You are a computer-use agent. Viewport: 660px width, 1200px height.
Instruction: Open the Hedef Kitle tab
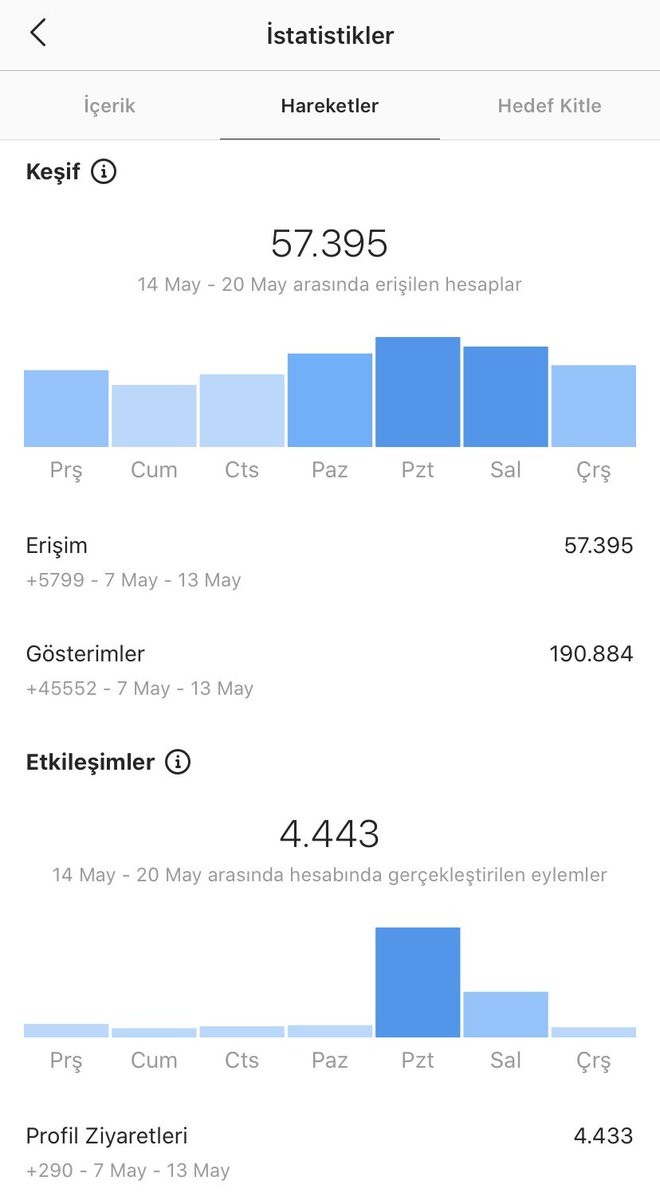click(x=550, y=105)
